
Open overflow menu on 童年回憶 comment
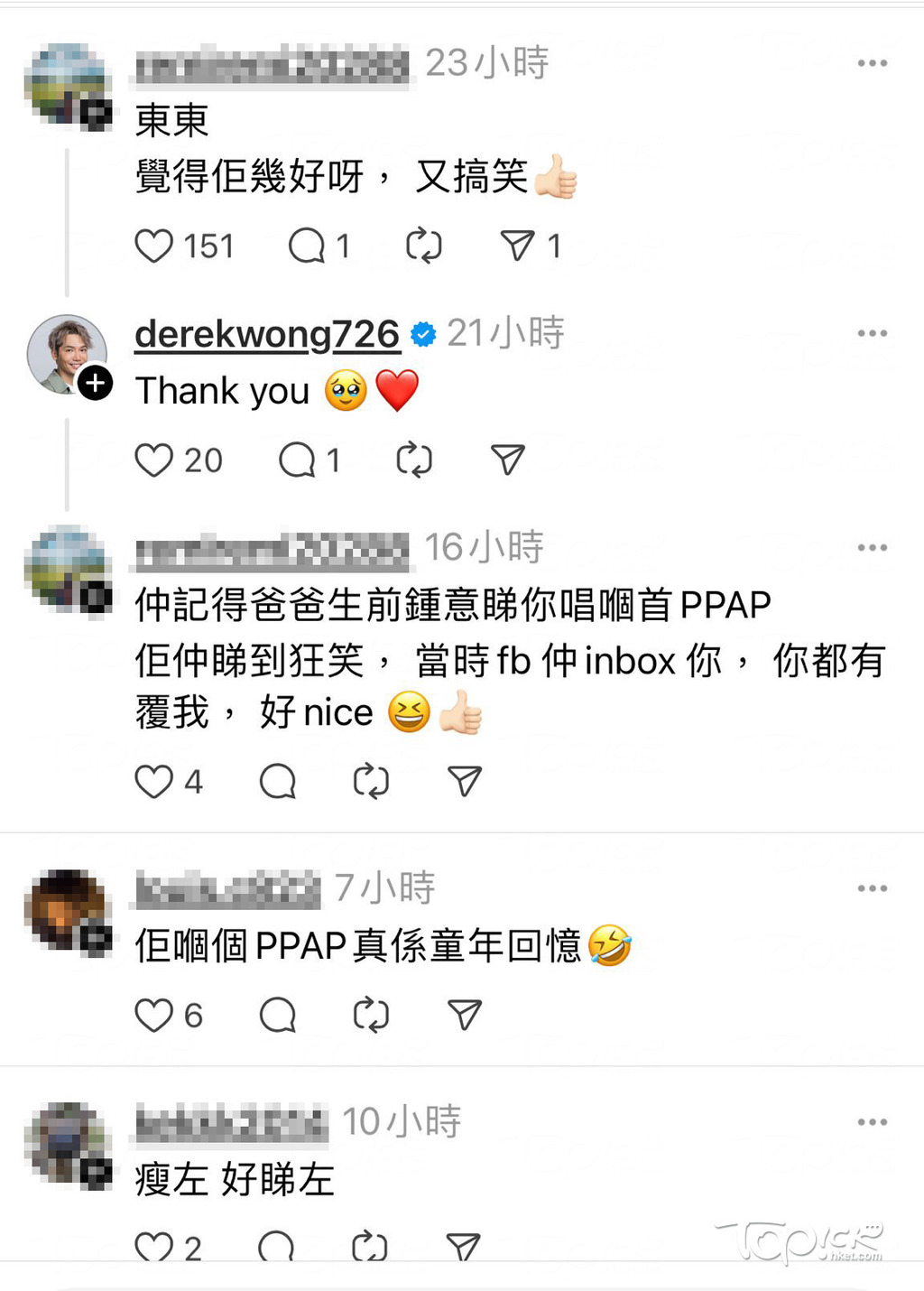point(872,888)
